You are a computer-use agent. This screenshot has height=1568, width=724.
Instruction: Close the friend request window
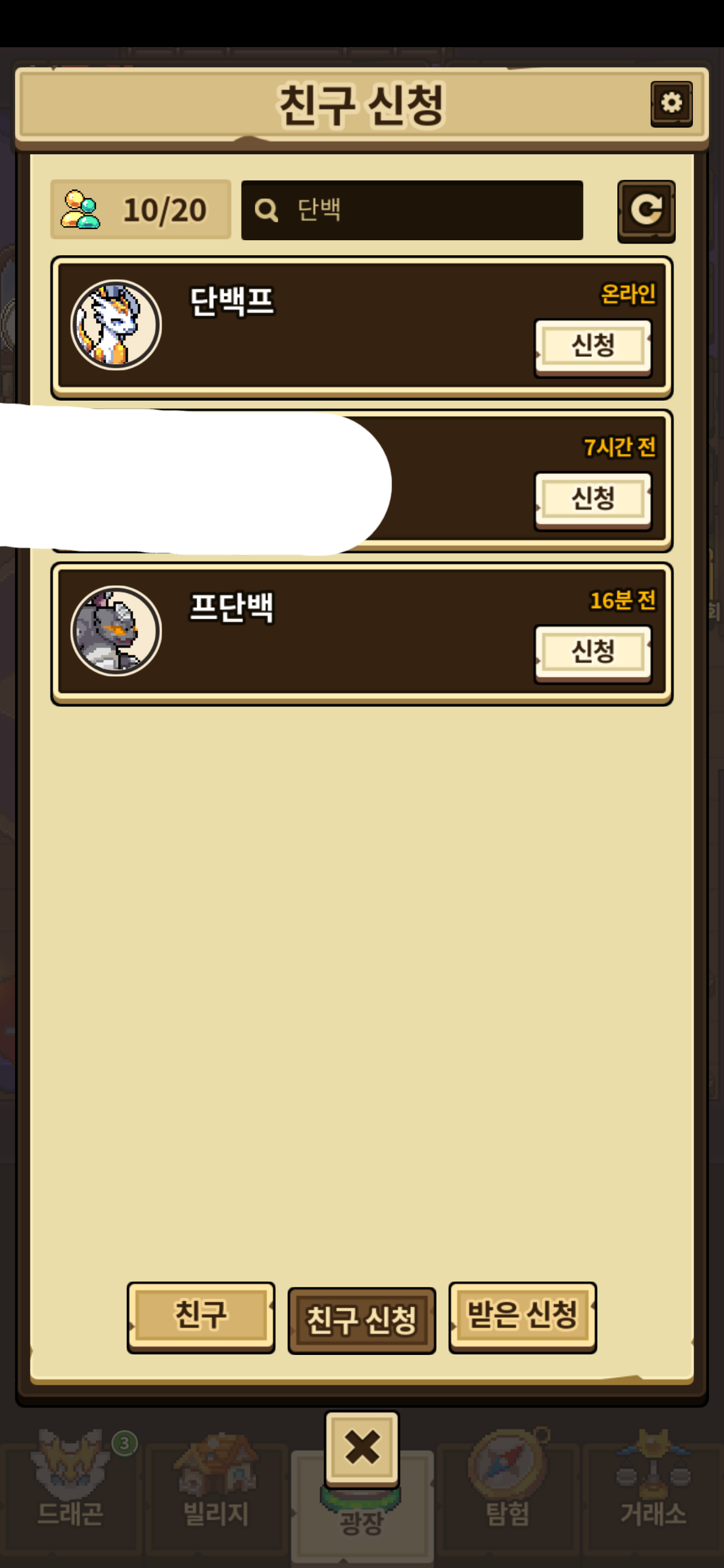point(361,1448)
